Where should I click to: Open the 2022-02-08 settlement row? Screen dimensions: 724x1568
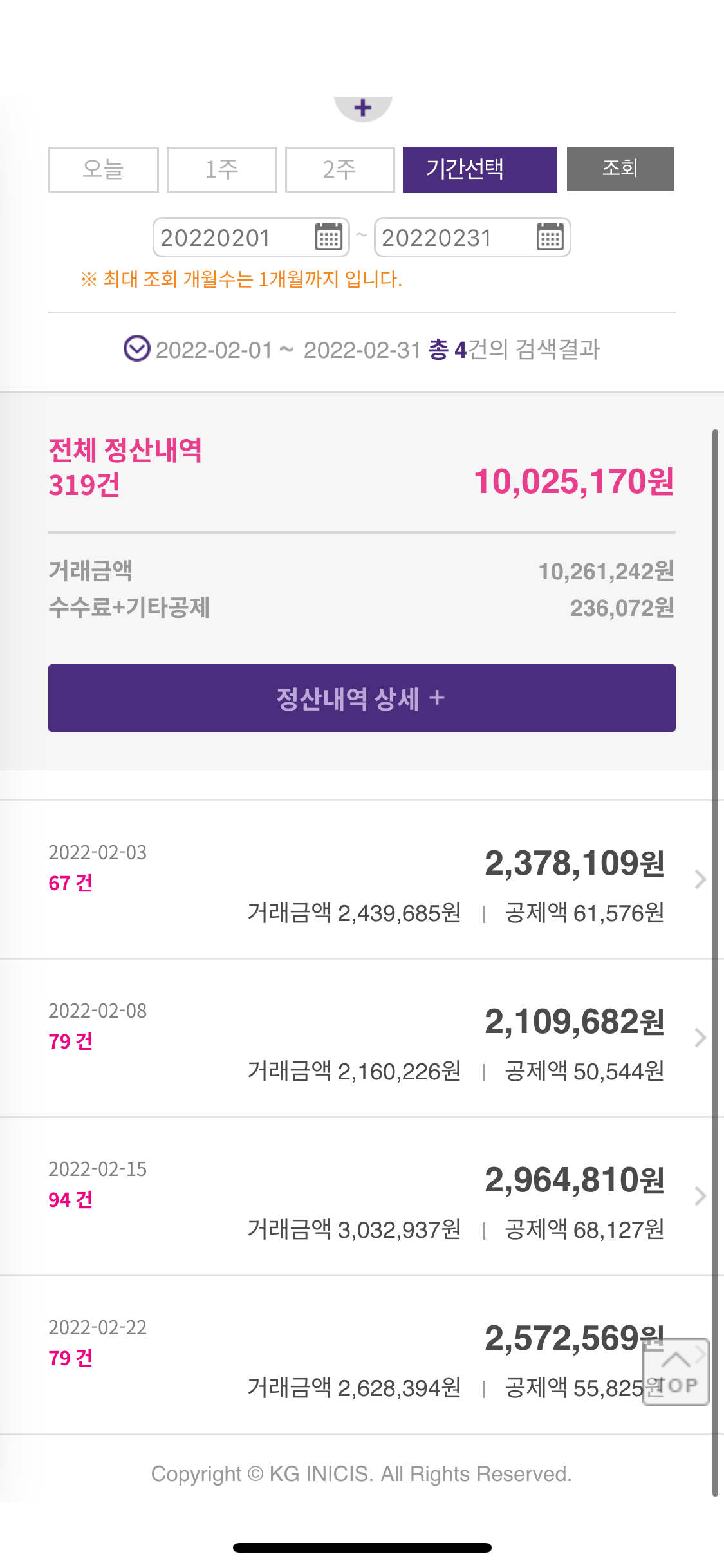click(x=360, y=1038)
